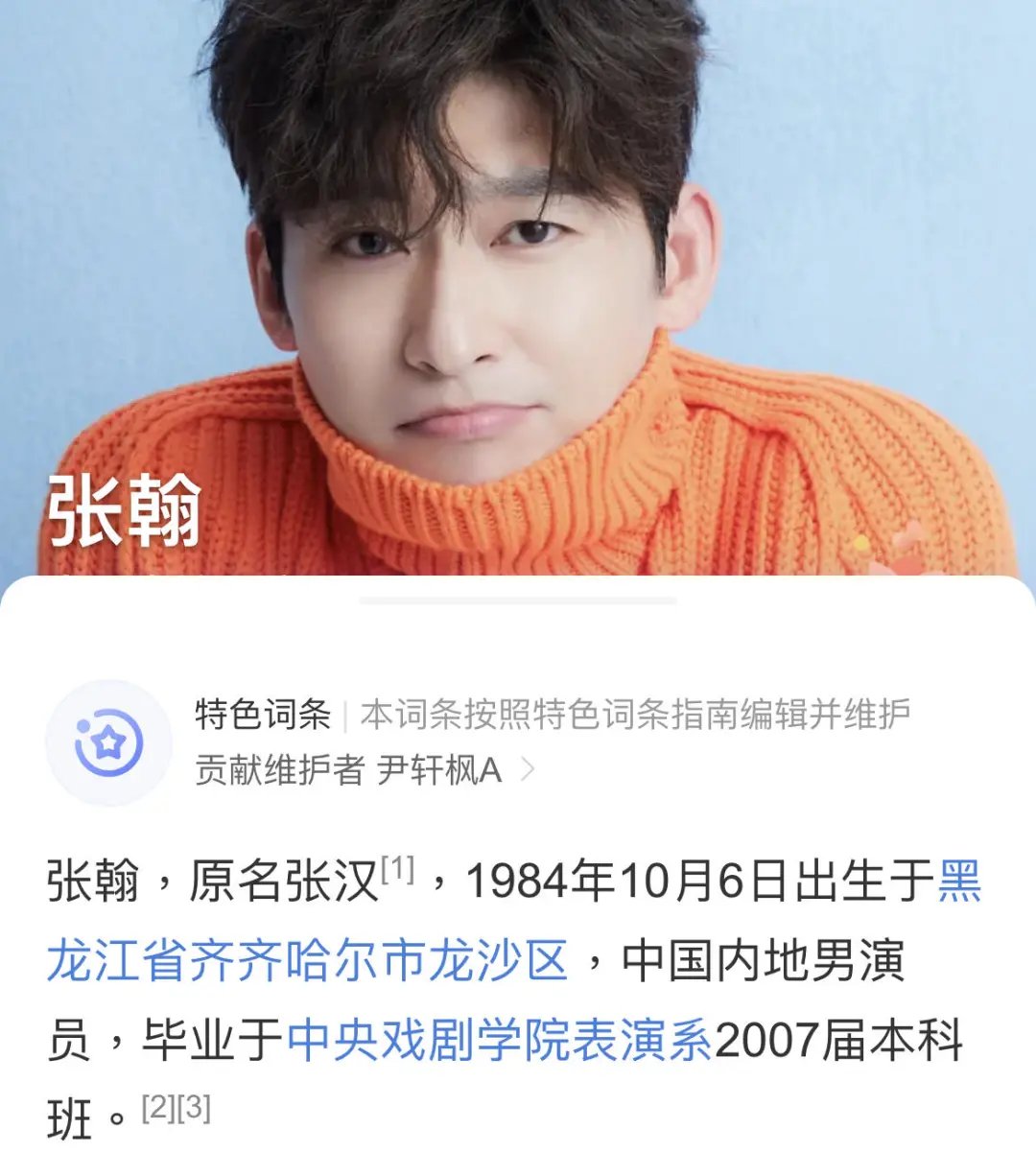Open the 黑龙江省齐齐哈尔市龙沙区 link
Screen dimensions: 1036x1176
307,961
